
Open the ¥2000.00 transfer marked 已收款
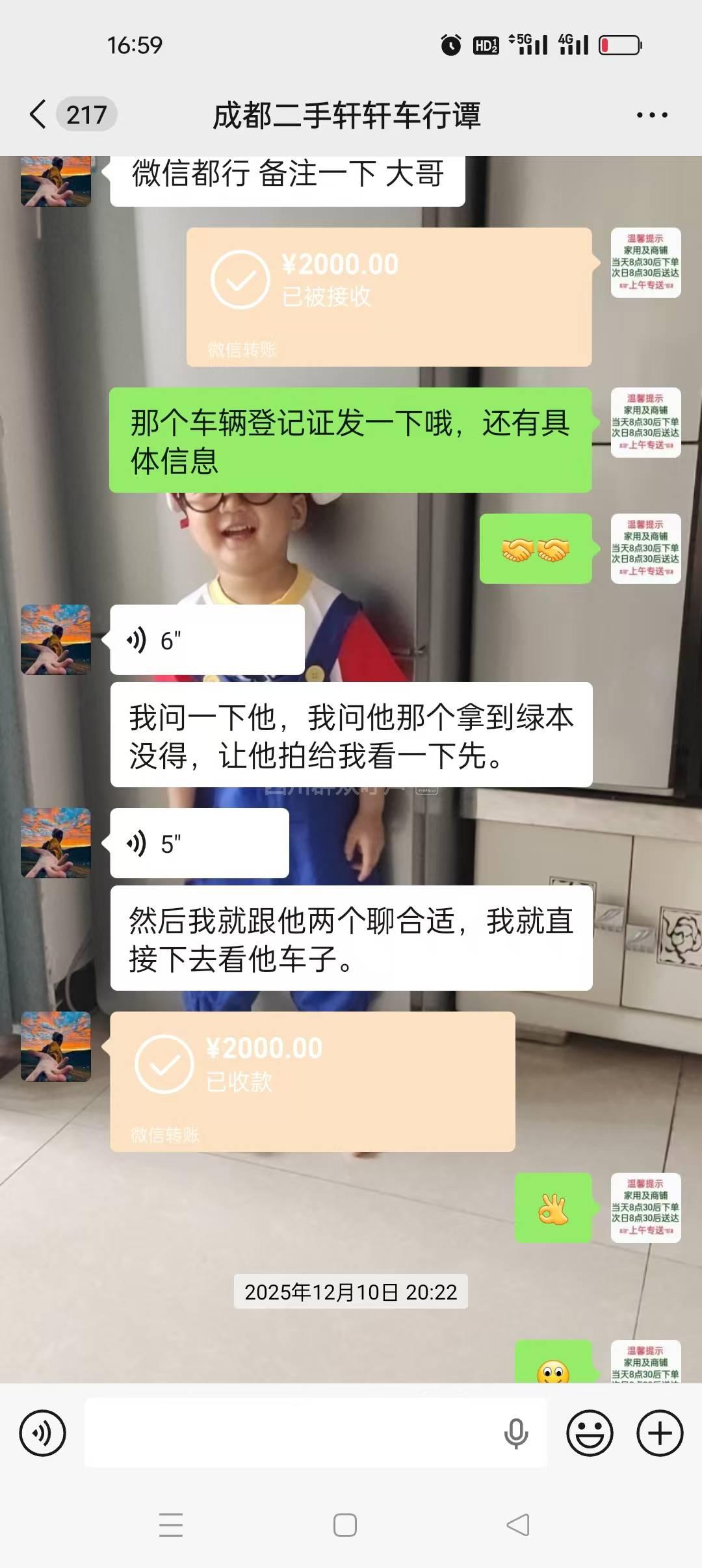tap(312, 1082)
